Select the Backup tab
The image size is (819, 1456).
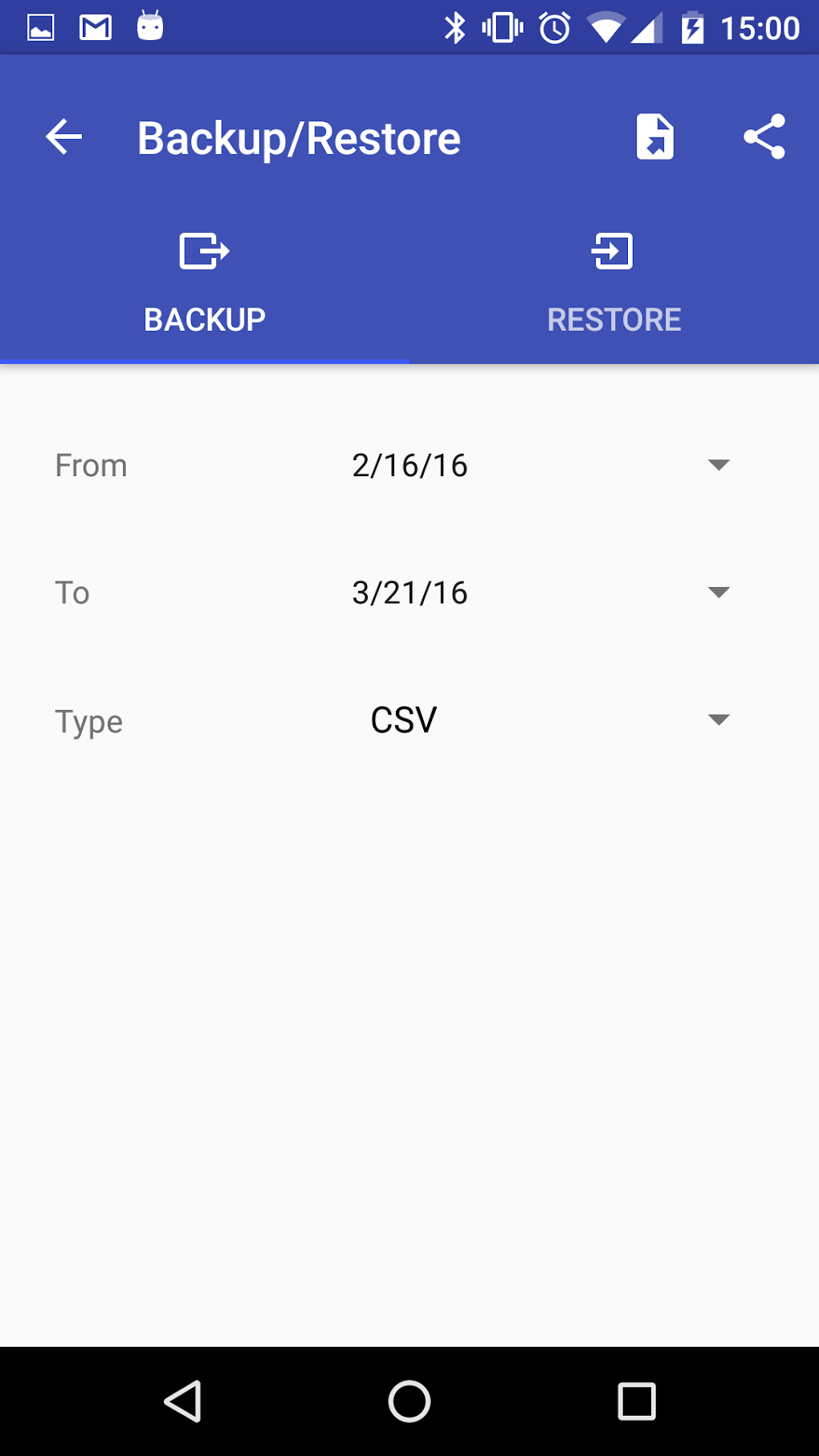tap(205, 283)
